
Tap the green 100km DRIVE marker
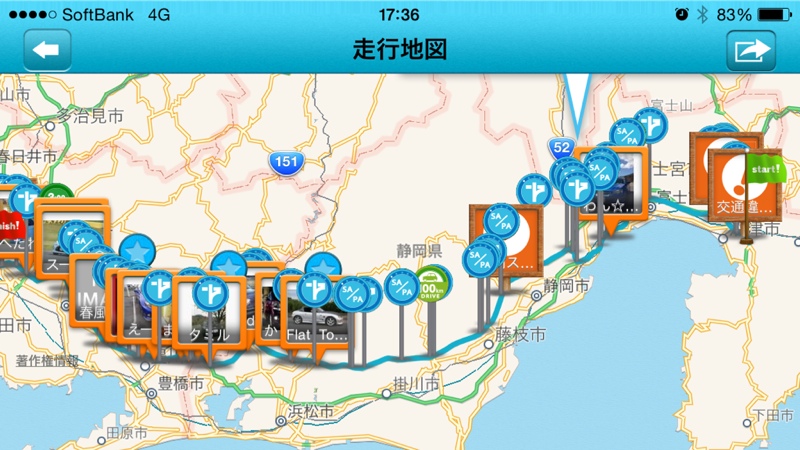pyautogui.click(x=432, y=283)
